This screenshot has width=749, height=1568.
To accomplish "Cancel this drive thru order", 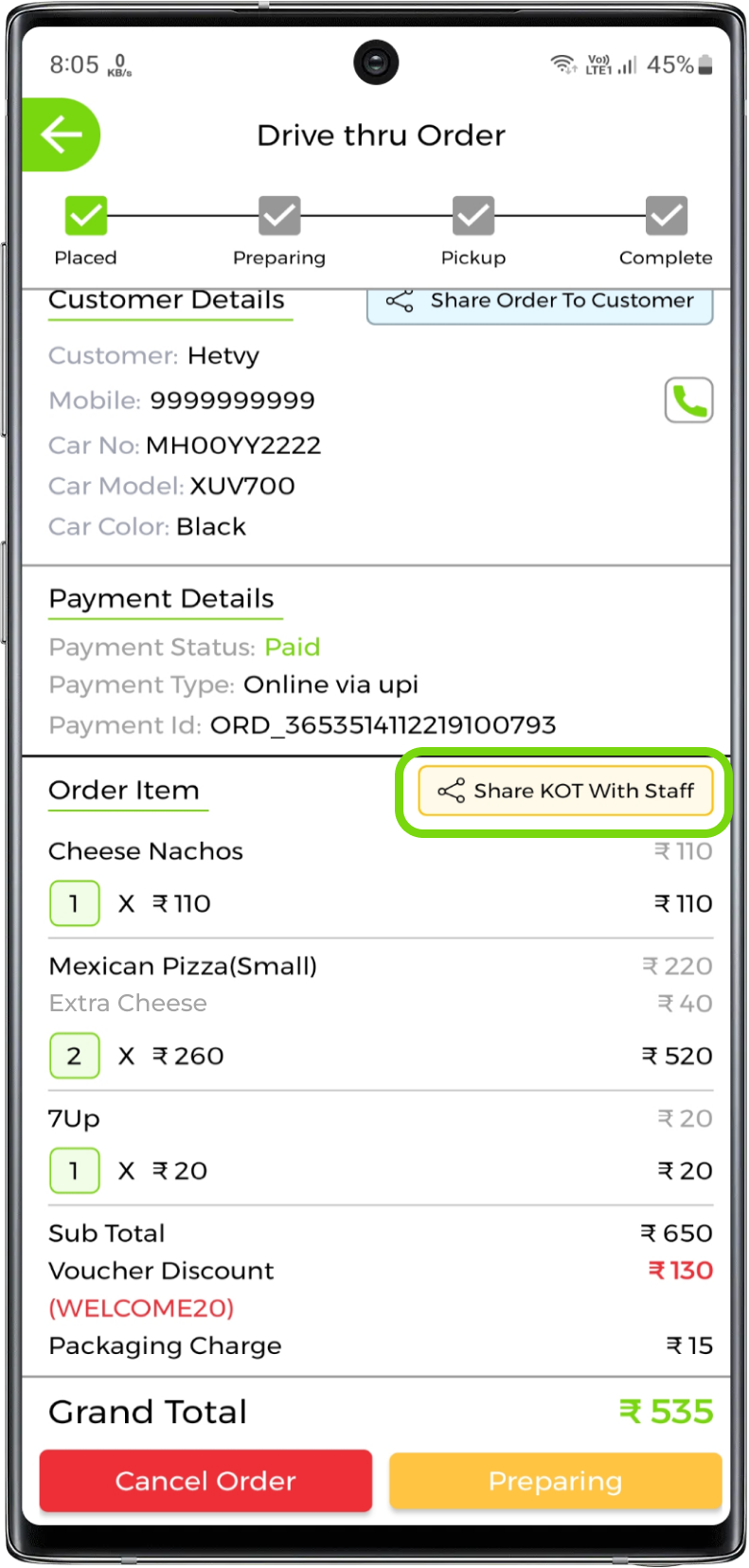I will click(x=205, y=1480).
